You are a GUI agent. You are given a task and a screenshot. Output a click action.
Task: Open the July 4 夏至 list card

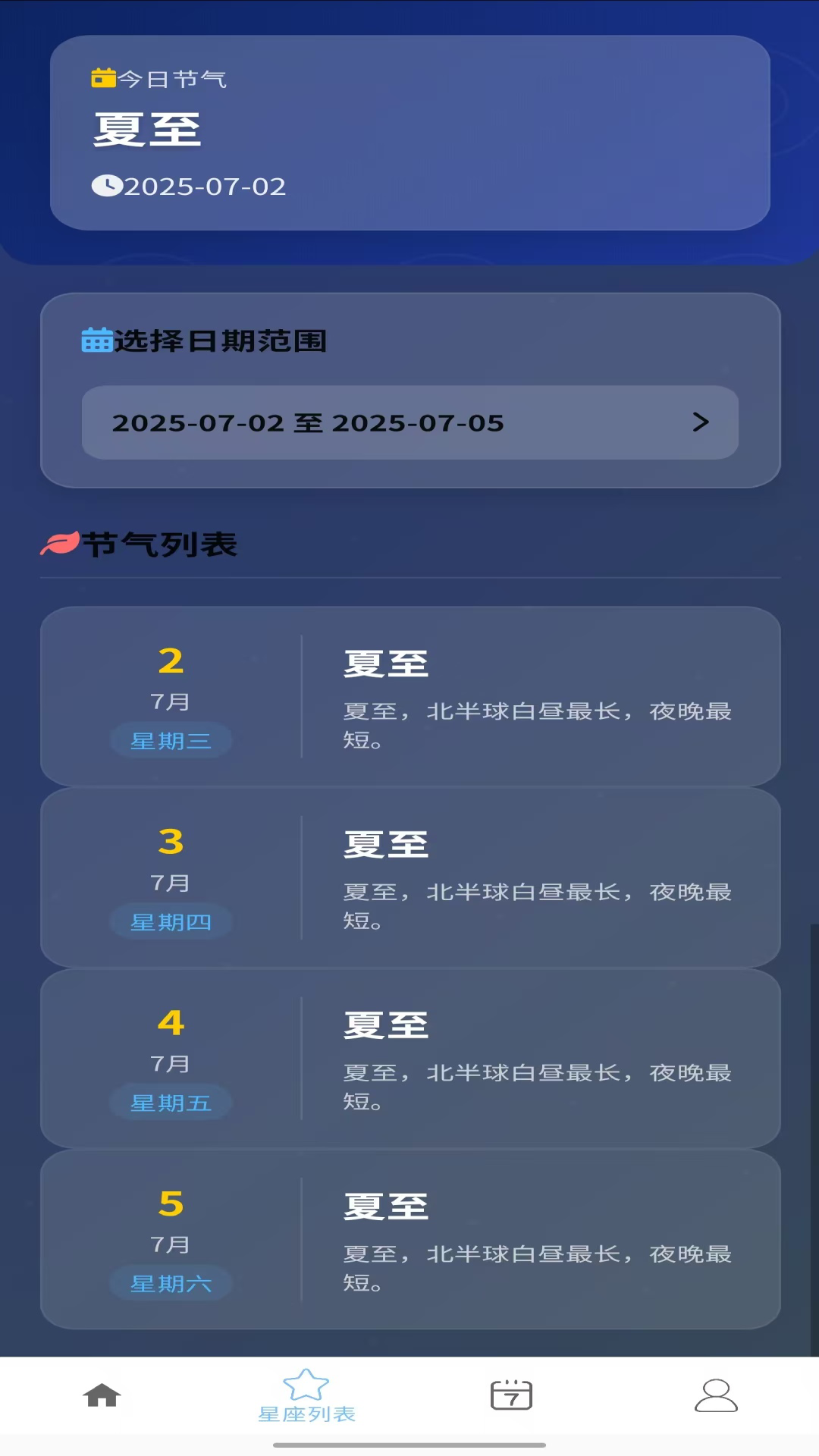409,1059
